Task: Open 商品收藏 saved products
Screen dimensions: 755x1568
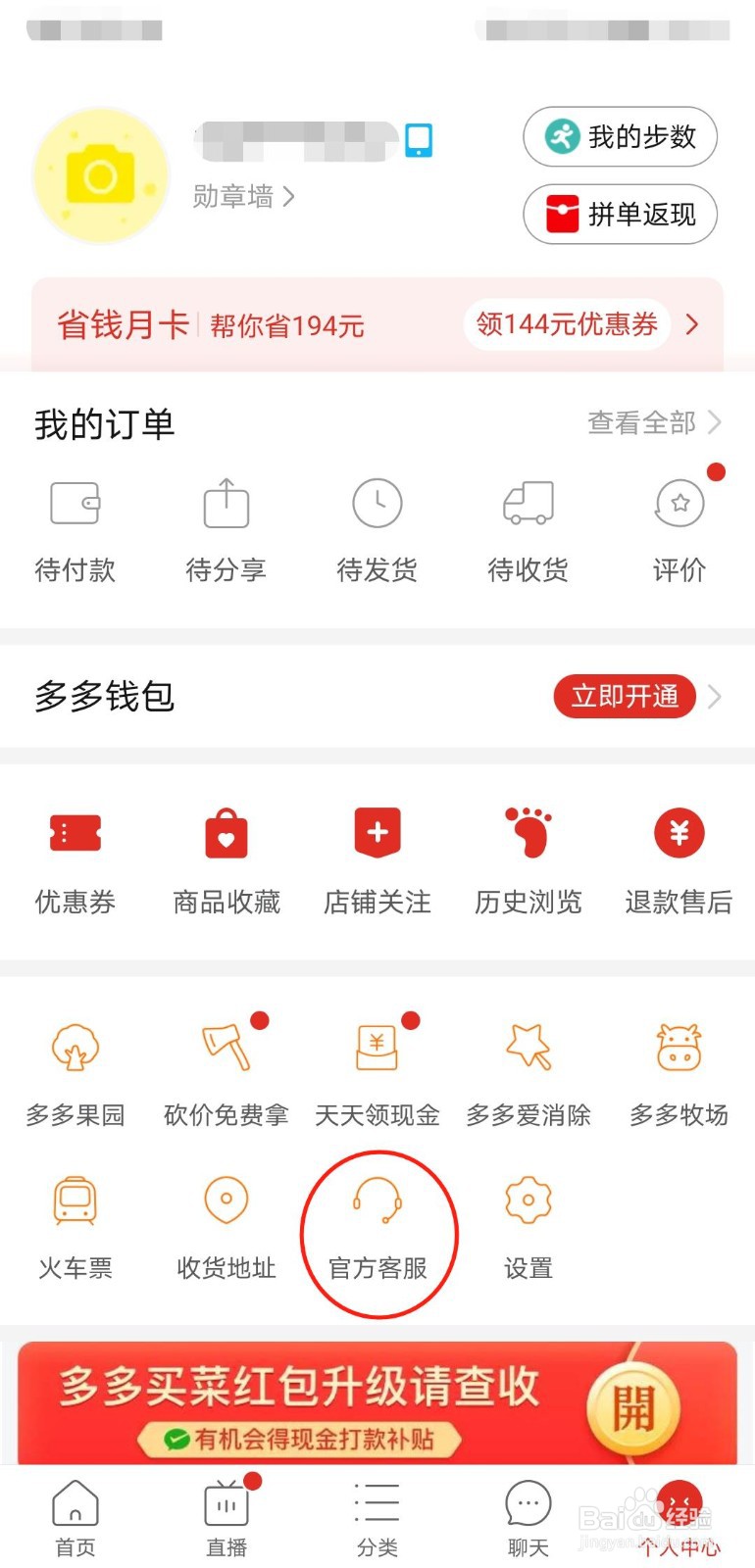Action: 226,859
